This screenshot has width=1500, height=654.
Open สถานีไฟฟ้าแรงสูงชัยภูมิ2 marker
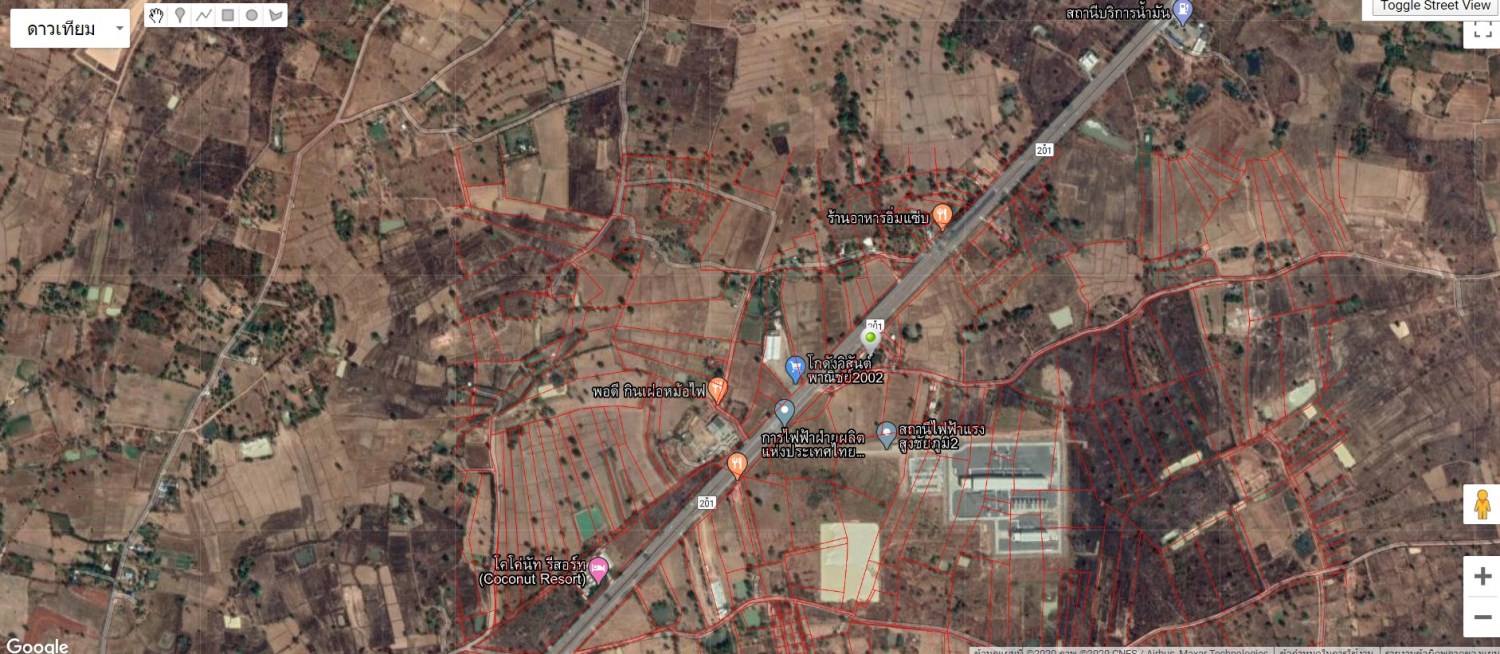[x=886, y=433]
